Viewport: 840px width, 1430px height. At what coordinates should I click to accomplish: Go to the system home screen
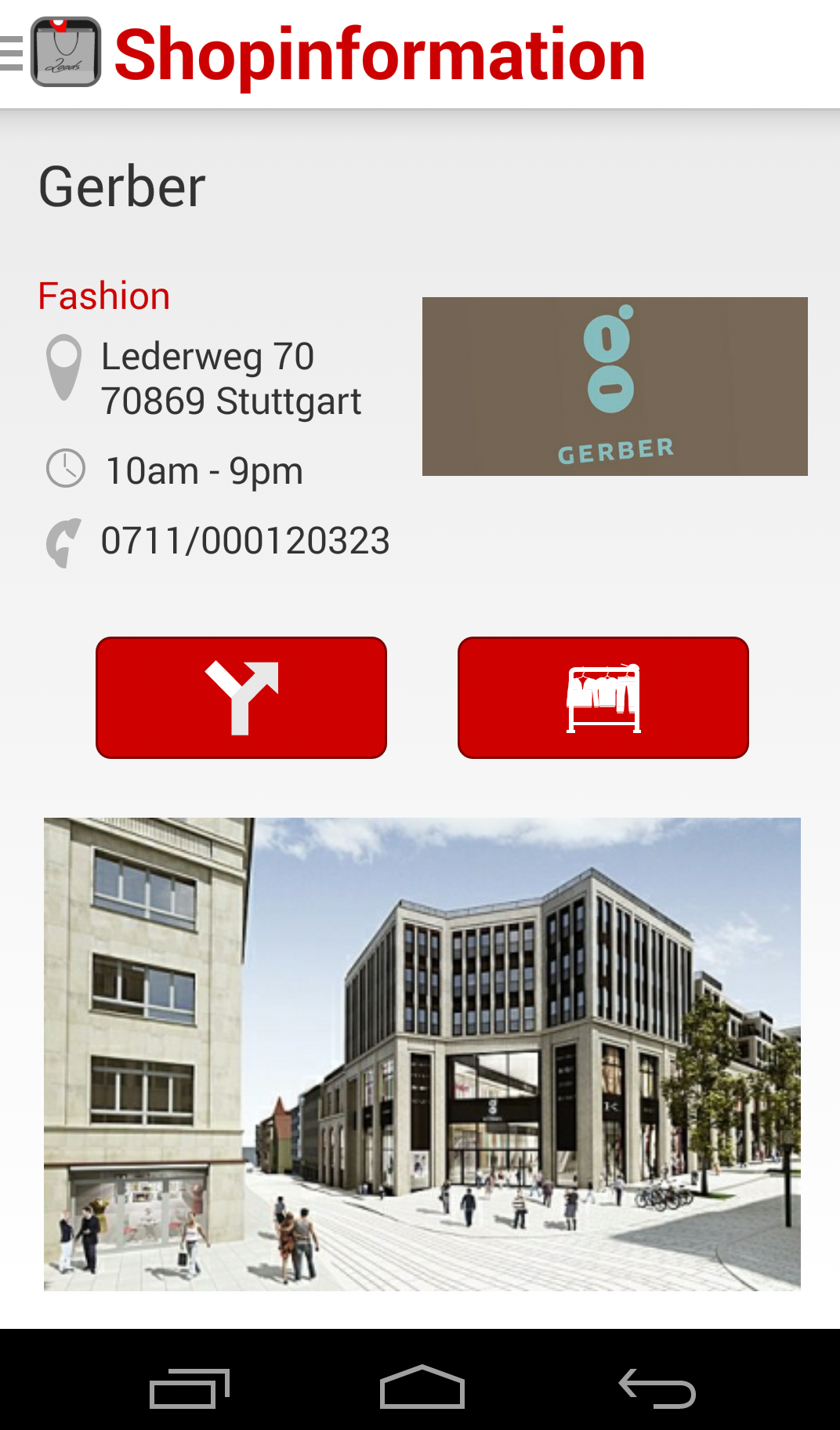(x=422, y=1388)
